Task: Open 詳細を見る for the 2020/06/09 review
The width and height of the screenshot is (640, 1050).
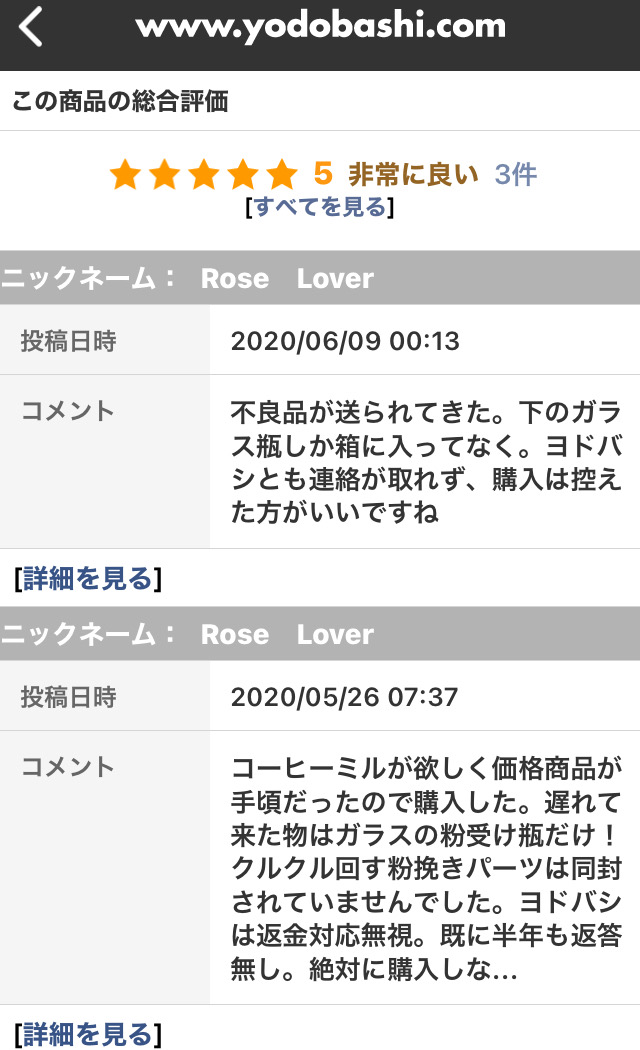Action: tap(88, 578)
